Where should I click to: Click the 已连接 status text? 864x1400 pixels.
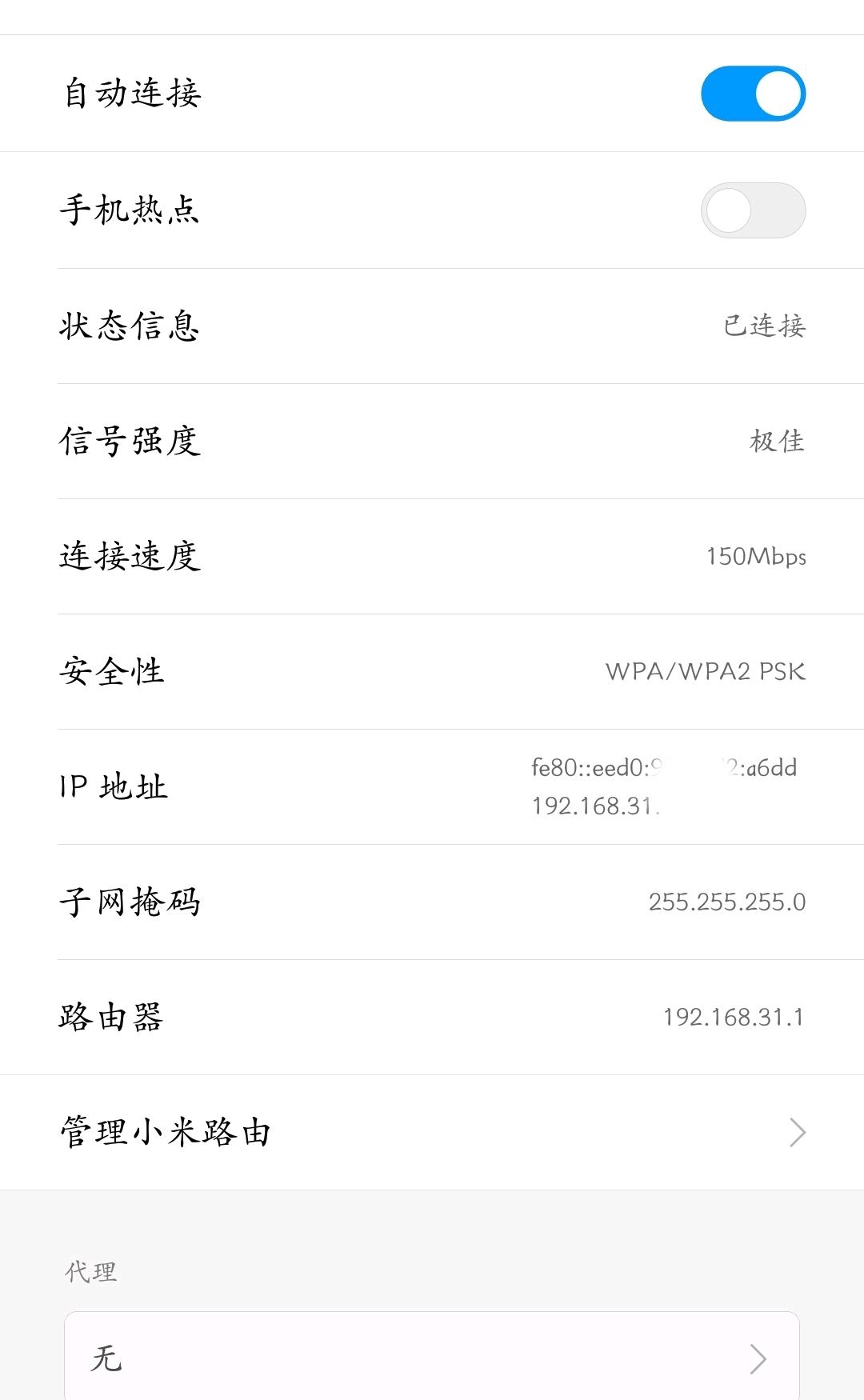[x=764, y=325]
